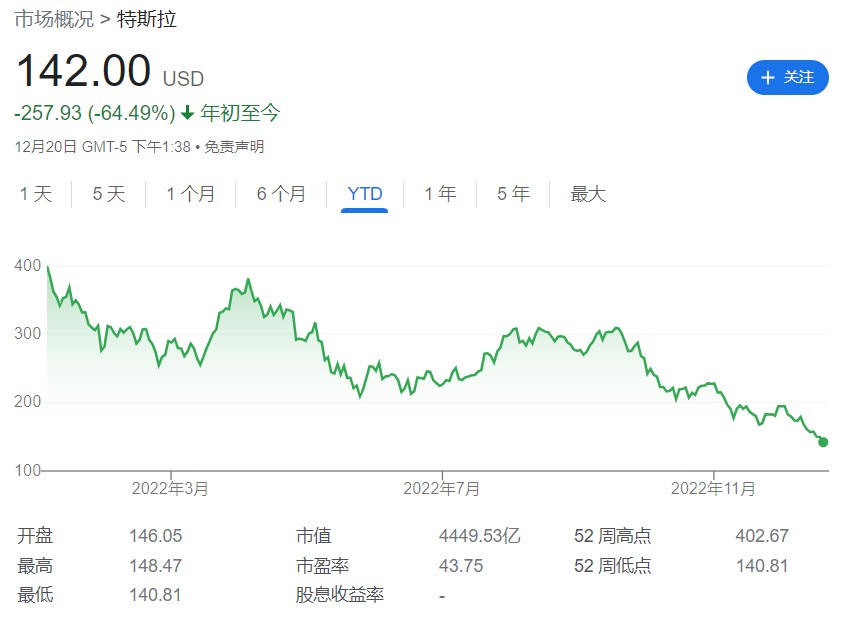Show the 1 年 price chart
The image size is (858, 617).
[440, 194]
